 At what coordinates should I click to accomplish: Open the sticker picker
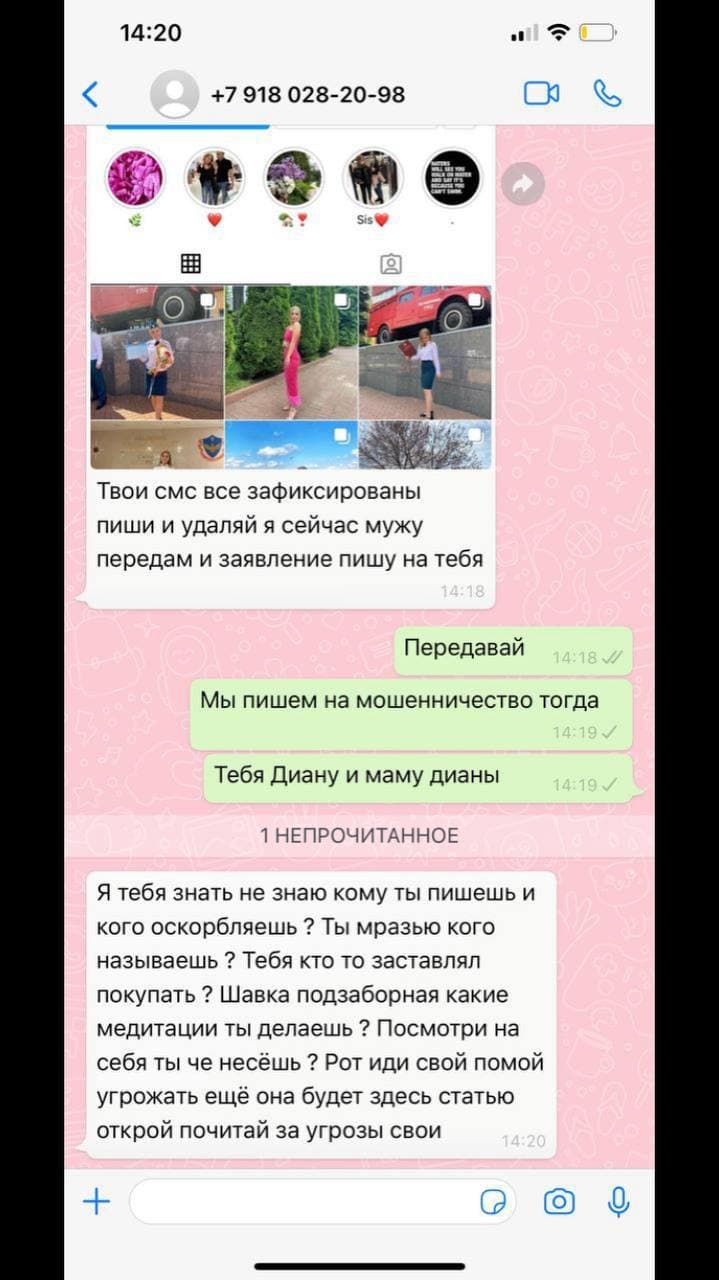pos(493,1201)
